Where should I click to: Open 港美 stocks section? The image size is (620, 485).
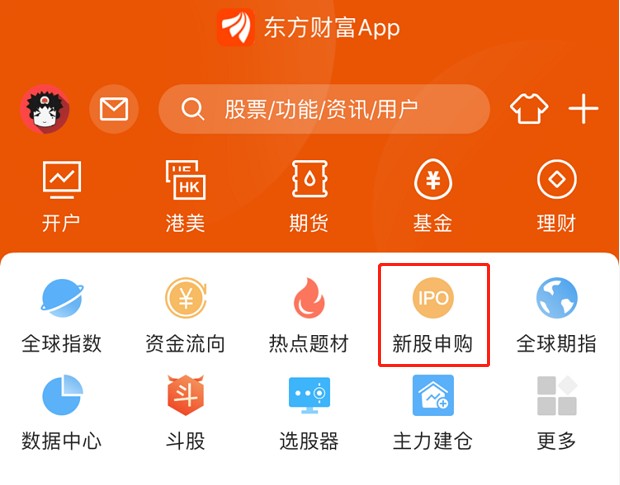pyautogui.click(x=185, y=196)
